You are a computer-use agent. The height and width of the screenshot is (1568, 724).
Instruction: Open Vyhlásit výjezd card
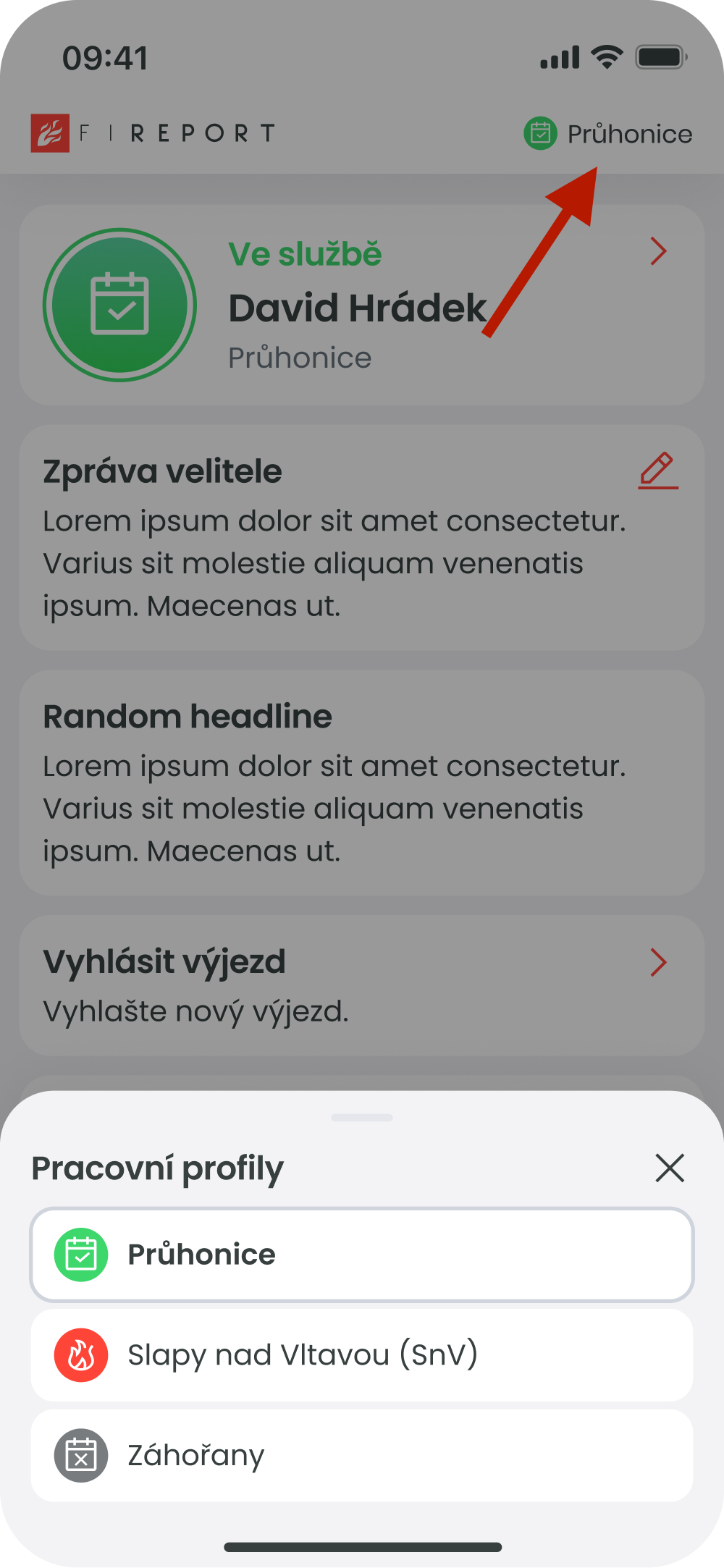click(361, 985)
